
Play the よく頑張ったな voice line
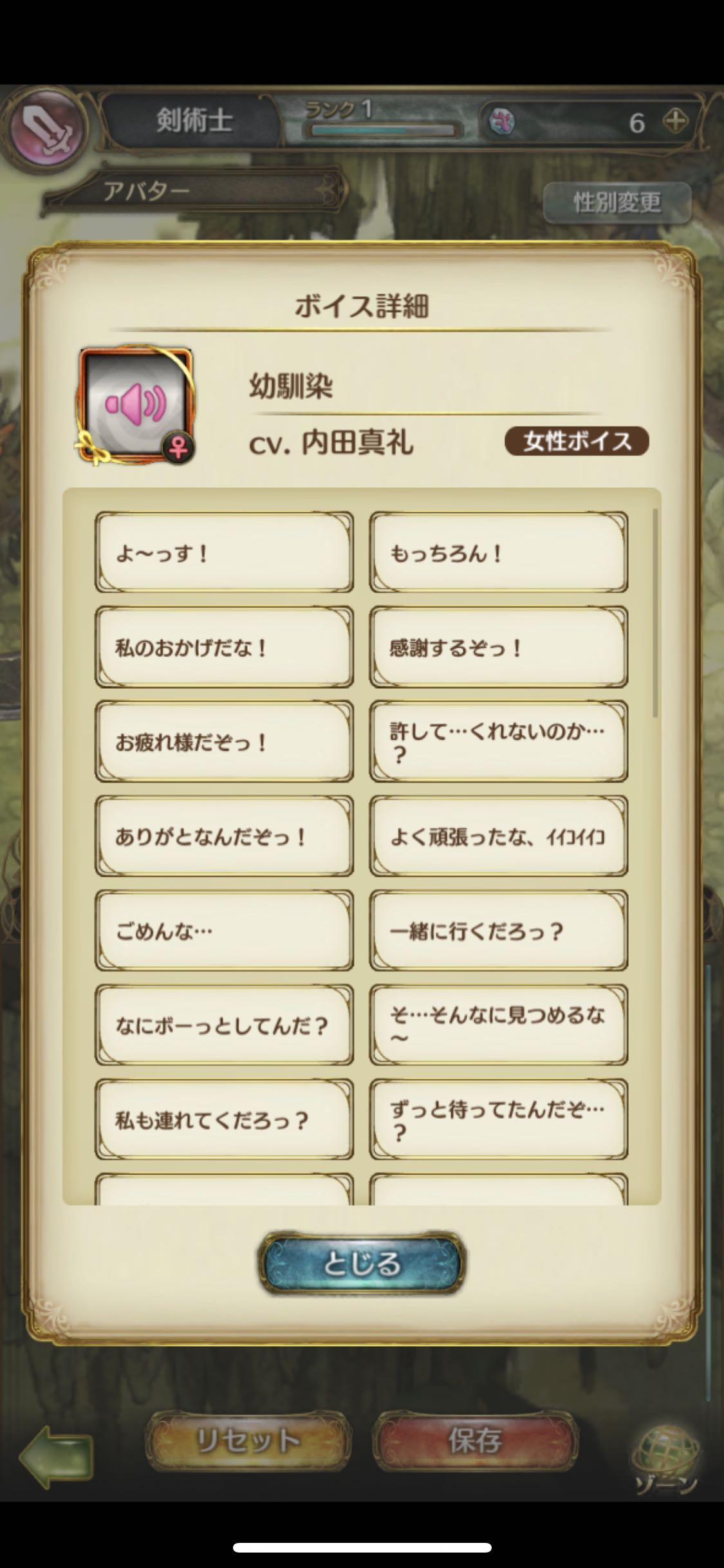point(498,836)
